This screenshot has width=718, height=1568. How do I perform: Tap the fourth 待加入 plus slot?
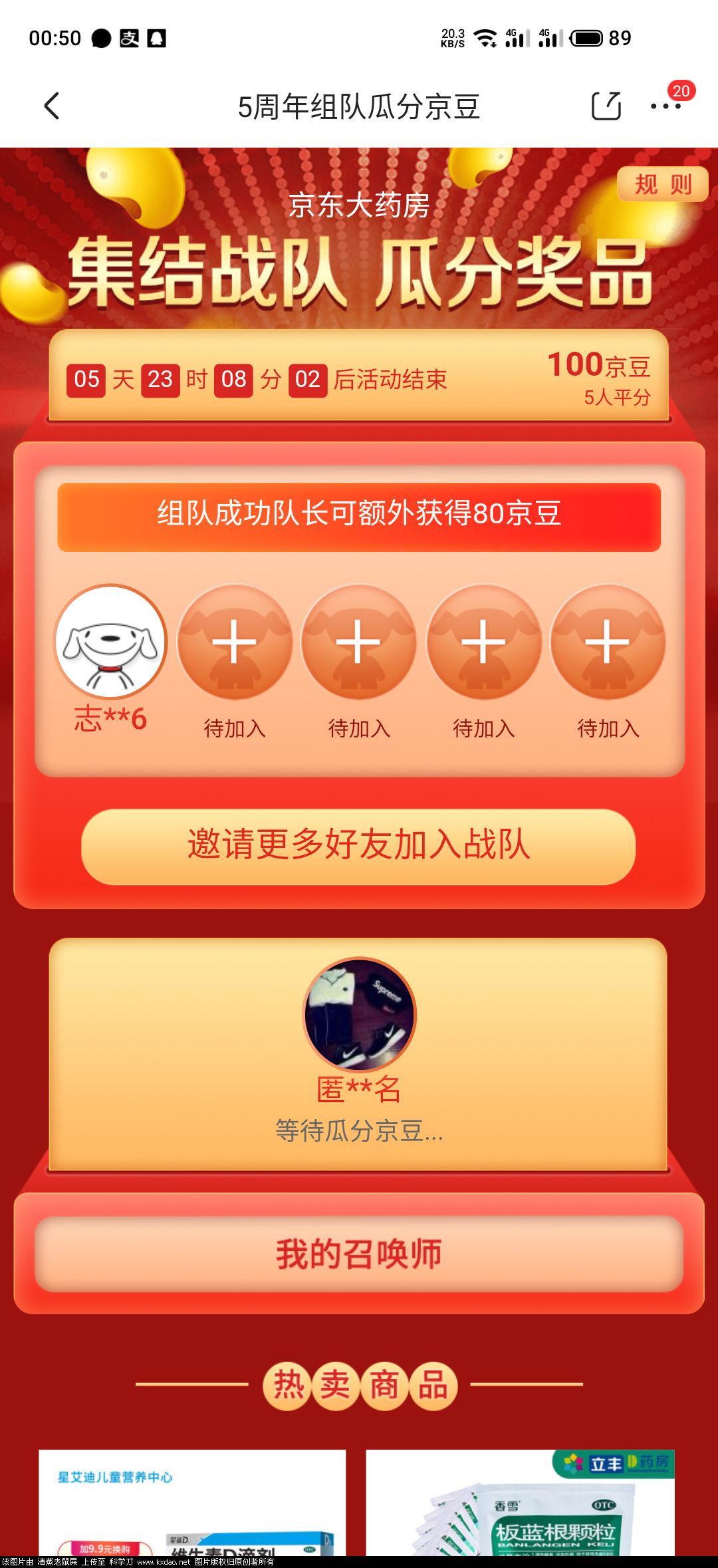click(x=607, y=640)
